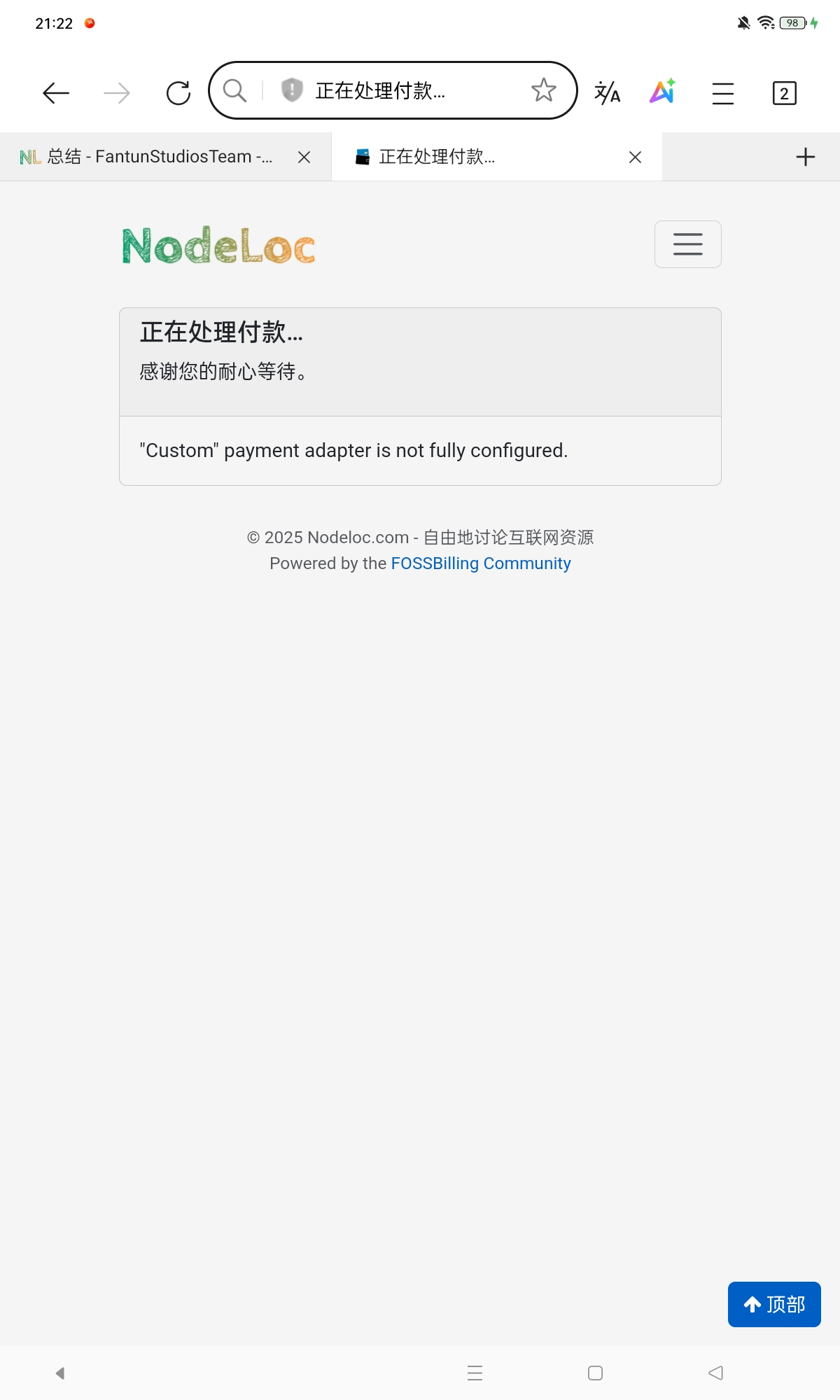Image resolution: width=840 pixels, height=1400 pixels.
Task: Close the 正在处理付款 tab
Action: (x=635, y=157)
